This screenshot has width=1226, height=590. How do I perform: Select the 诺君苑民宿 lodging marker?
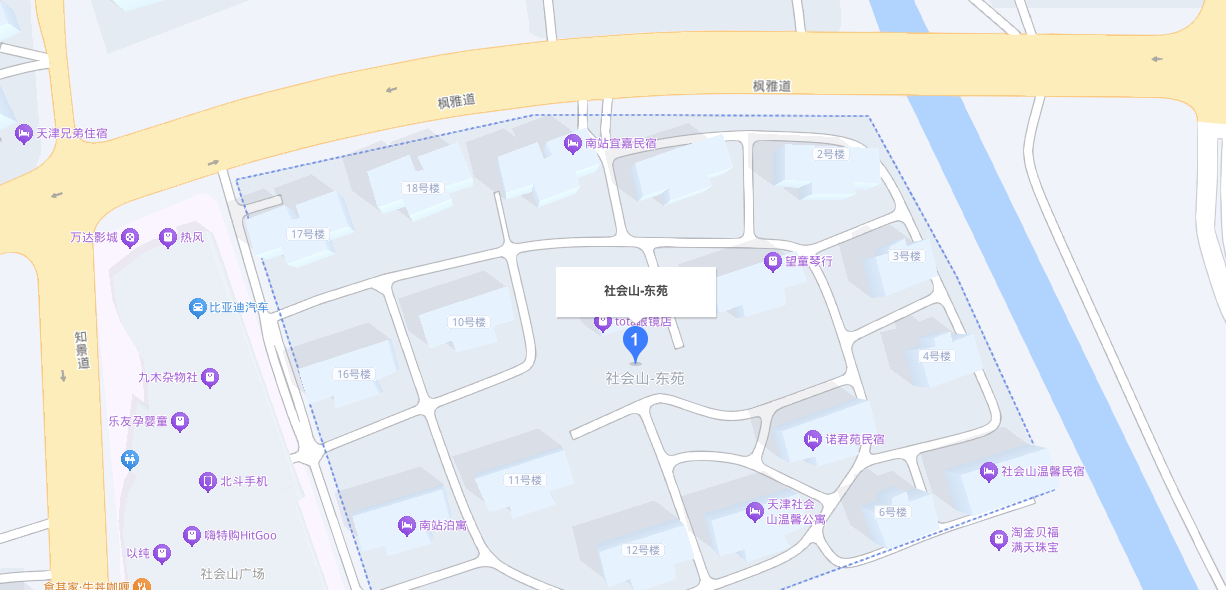[x=813, y=439]
